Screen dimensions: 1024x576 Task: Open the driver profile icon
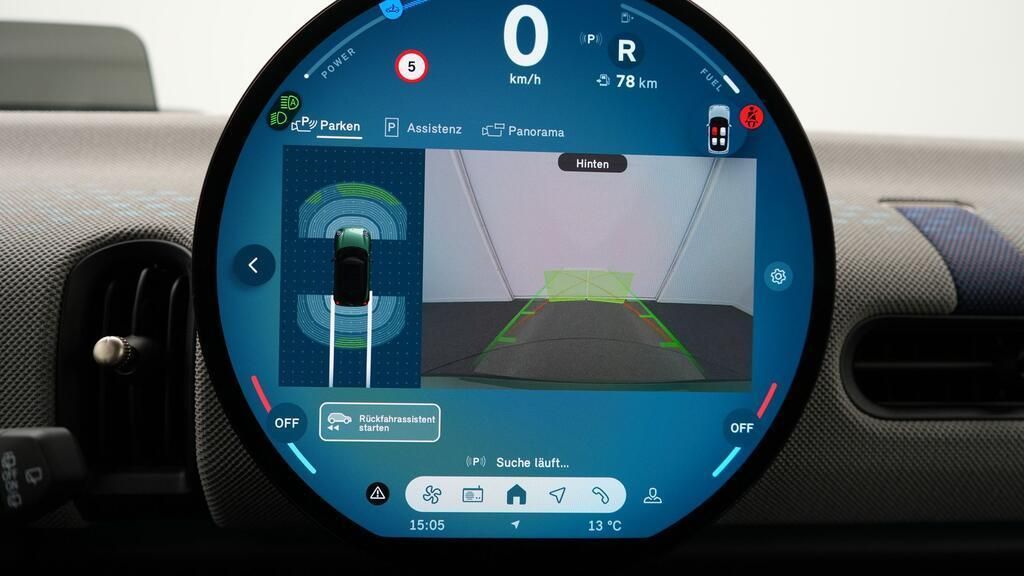pyautogui.click(x=653, y=494)
